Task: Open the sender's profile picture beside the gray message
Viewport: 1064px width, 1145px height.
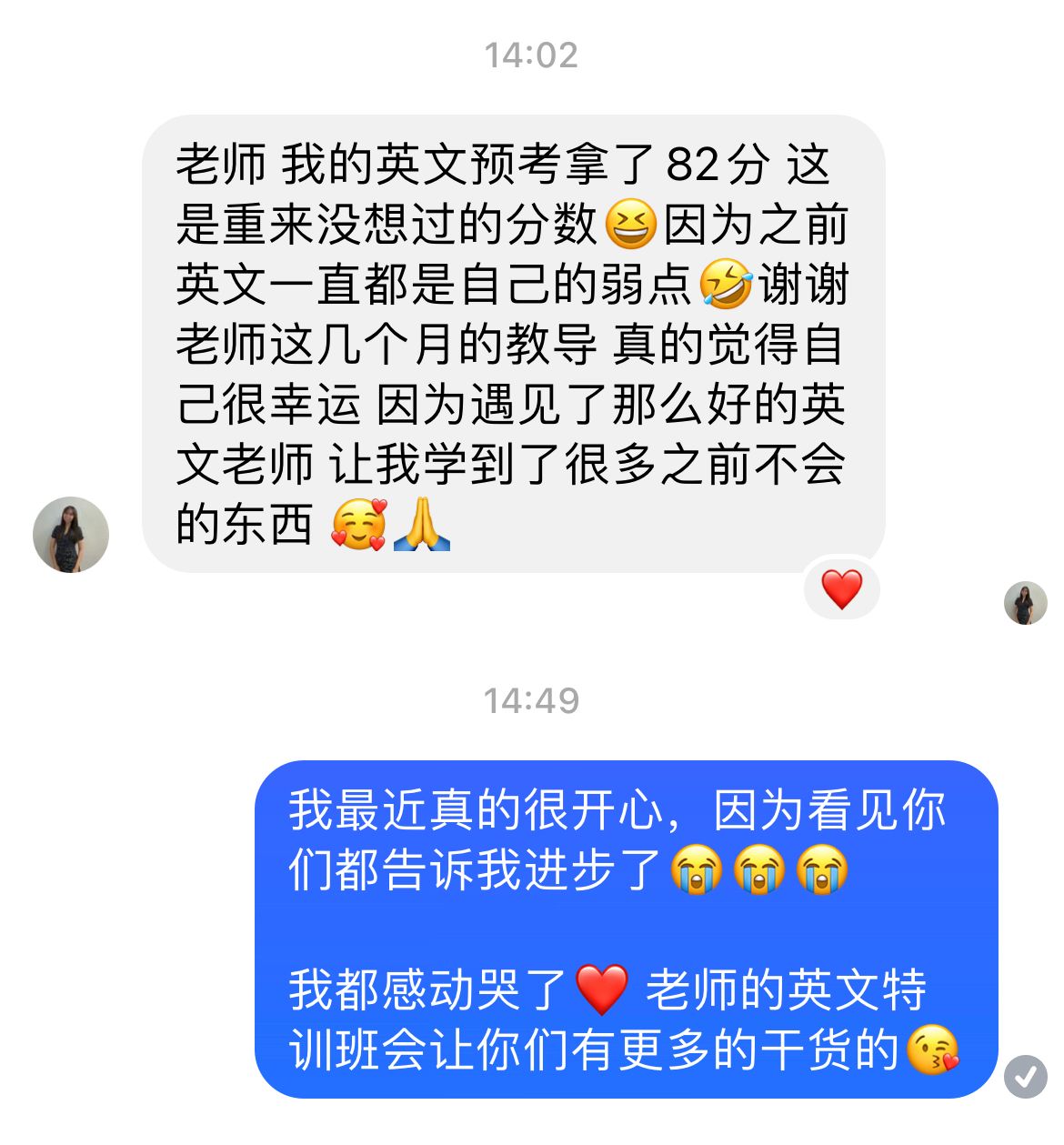Action: [71, 535]
